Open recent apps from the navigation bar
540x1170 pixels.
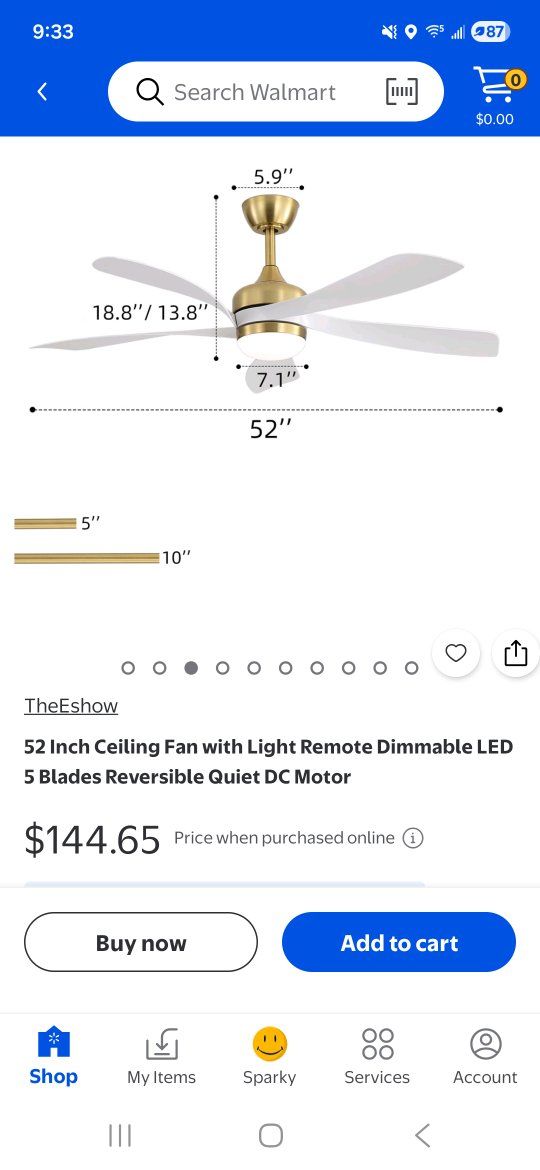click(x=120, y=1136)
